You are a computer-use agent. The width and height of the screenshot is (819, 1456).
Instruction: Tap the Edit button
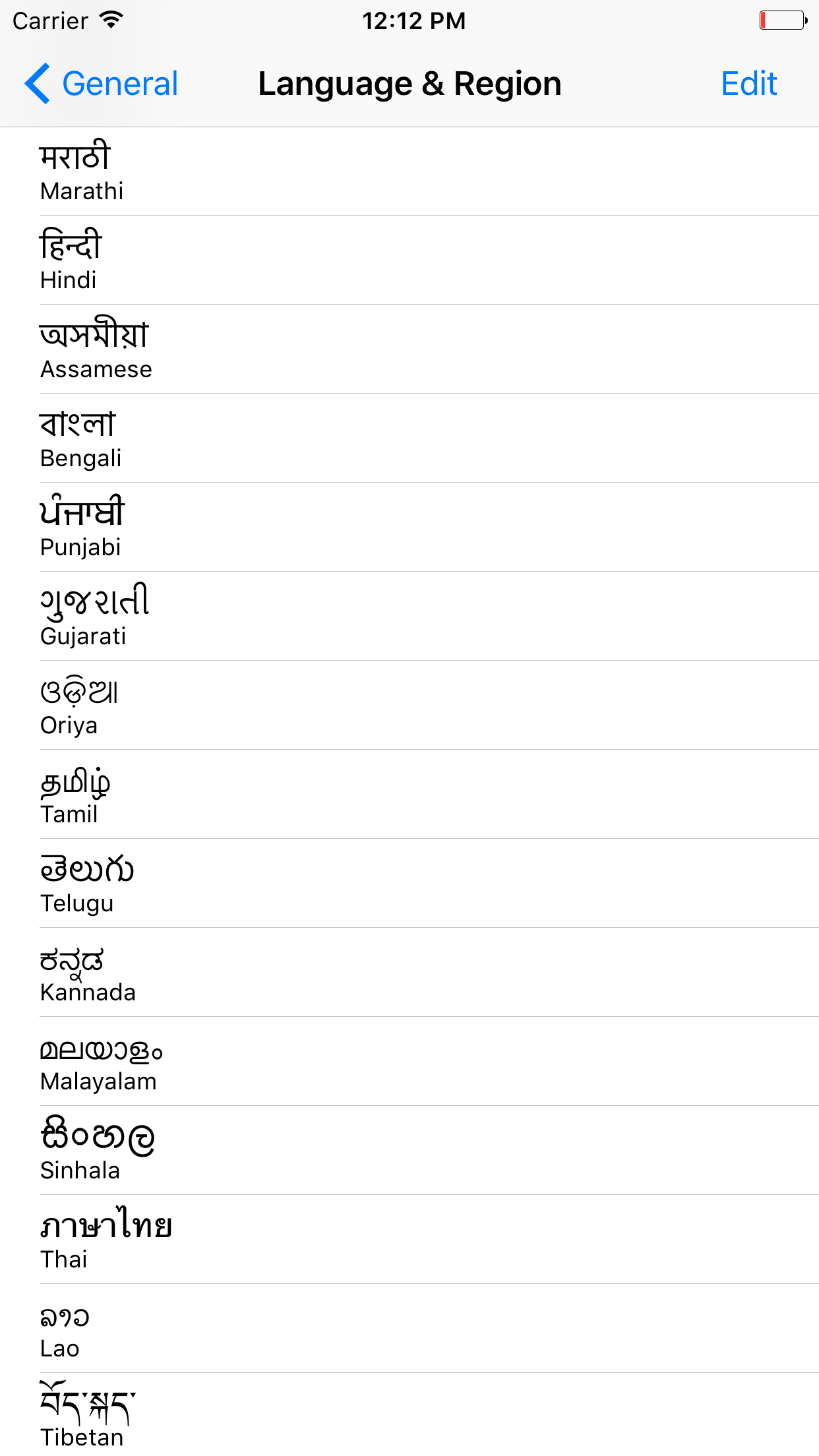(x=748, y=84)
